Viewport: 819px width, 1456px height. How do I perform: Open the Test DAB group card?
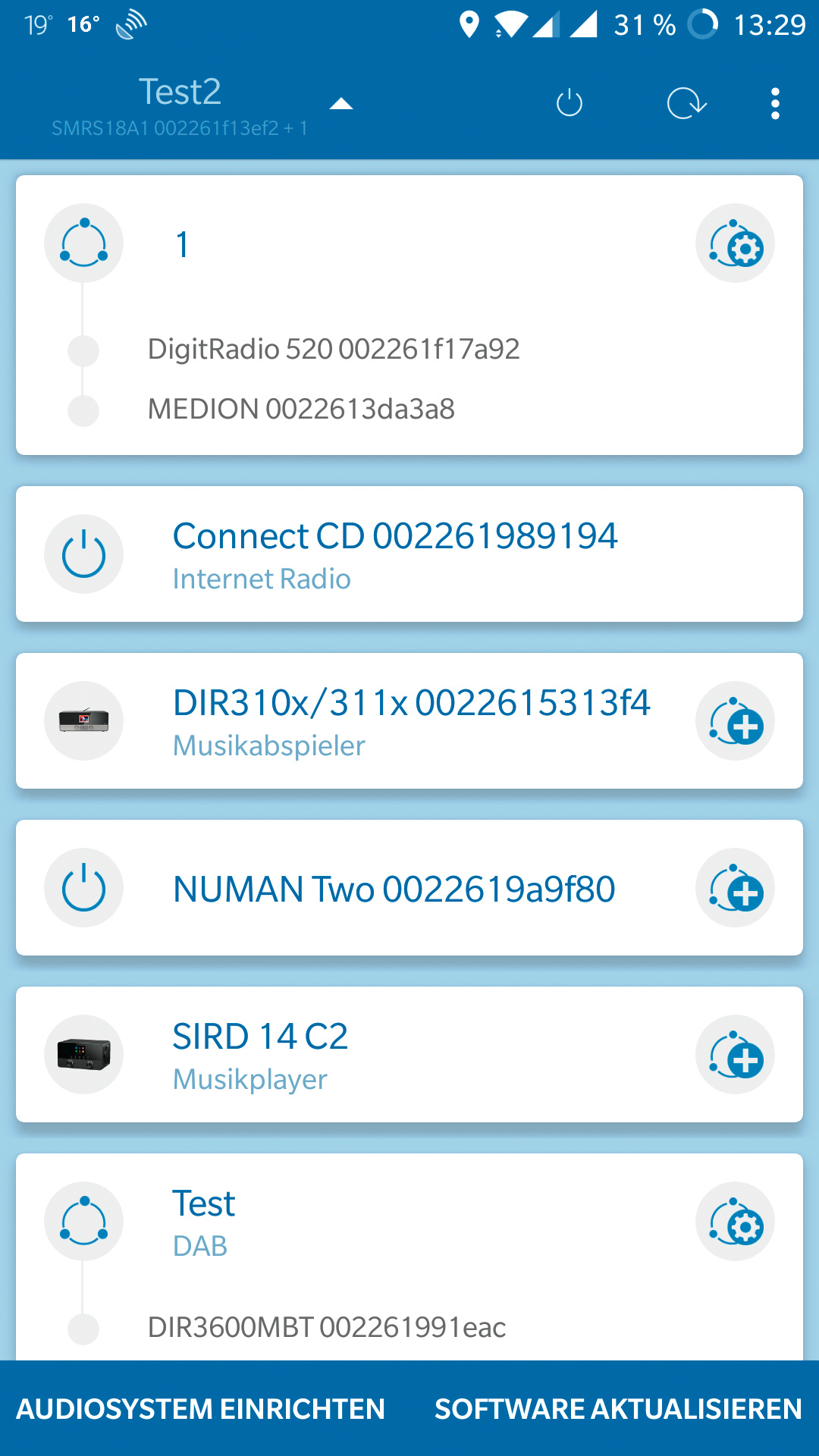coord(409,1222)
